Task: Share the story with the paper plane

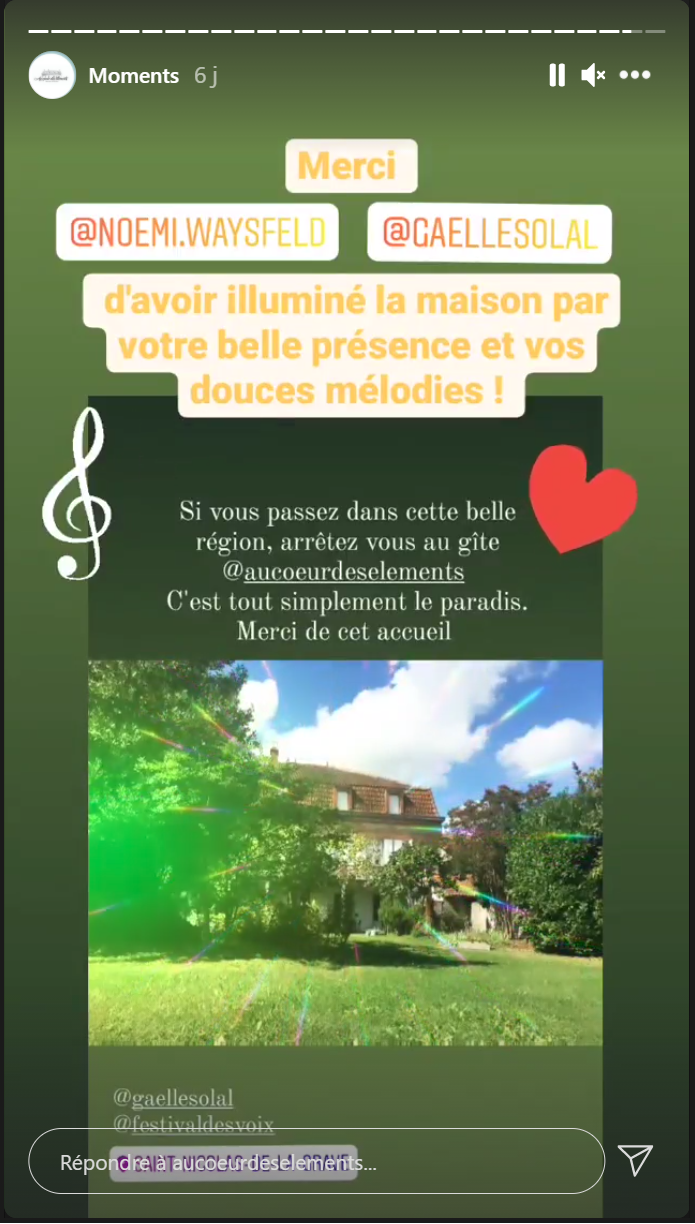Action: pos(635,1160)
